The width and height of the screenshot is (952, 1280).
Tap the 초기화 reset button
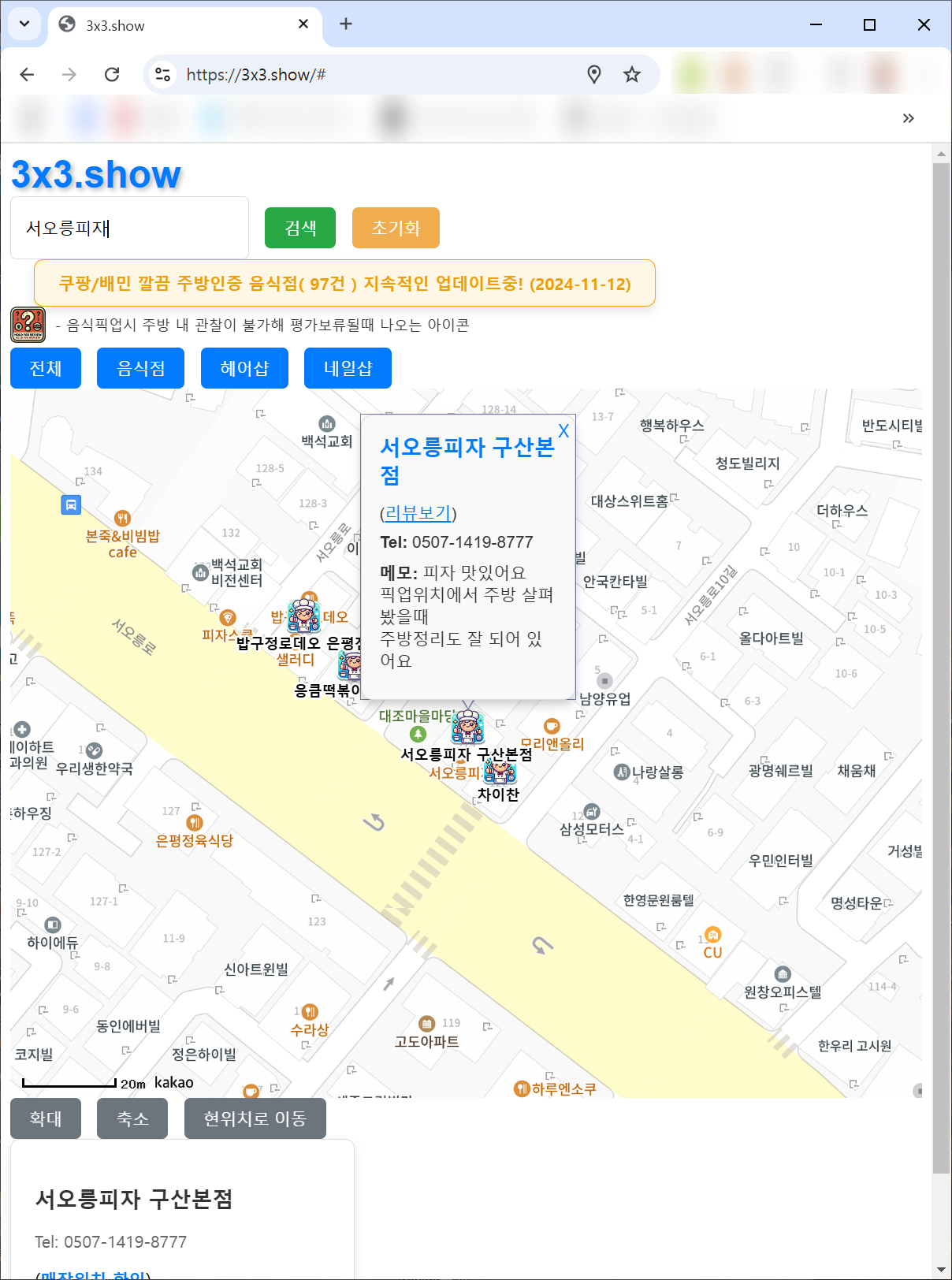[x=396, y=228]
